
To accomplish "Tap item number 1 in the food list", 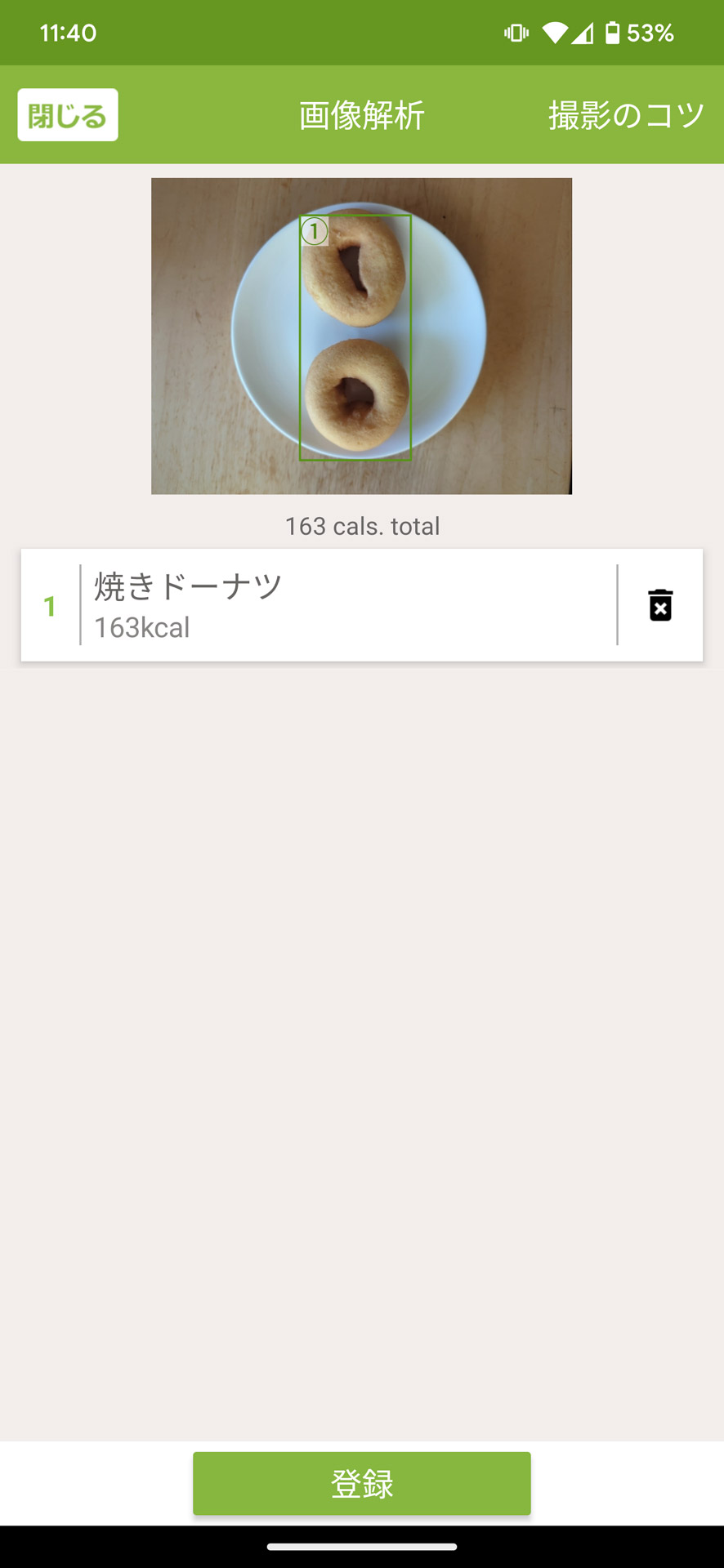I will (x=51, y=605).
